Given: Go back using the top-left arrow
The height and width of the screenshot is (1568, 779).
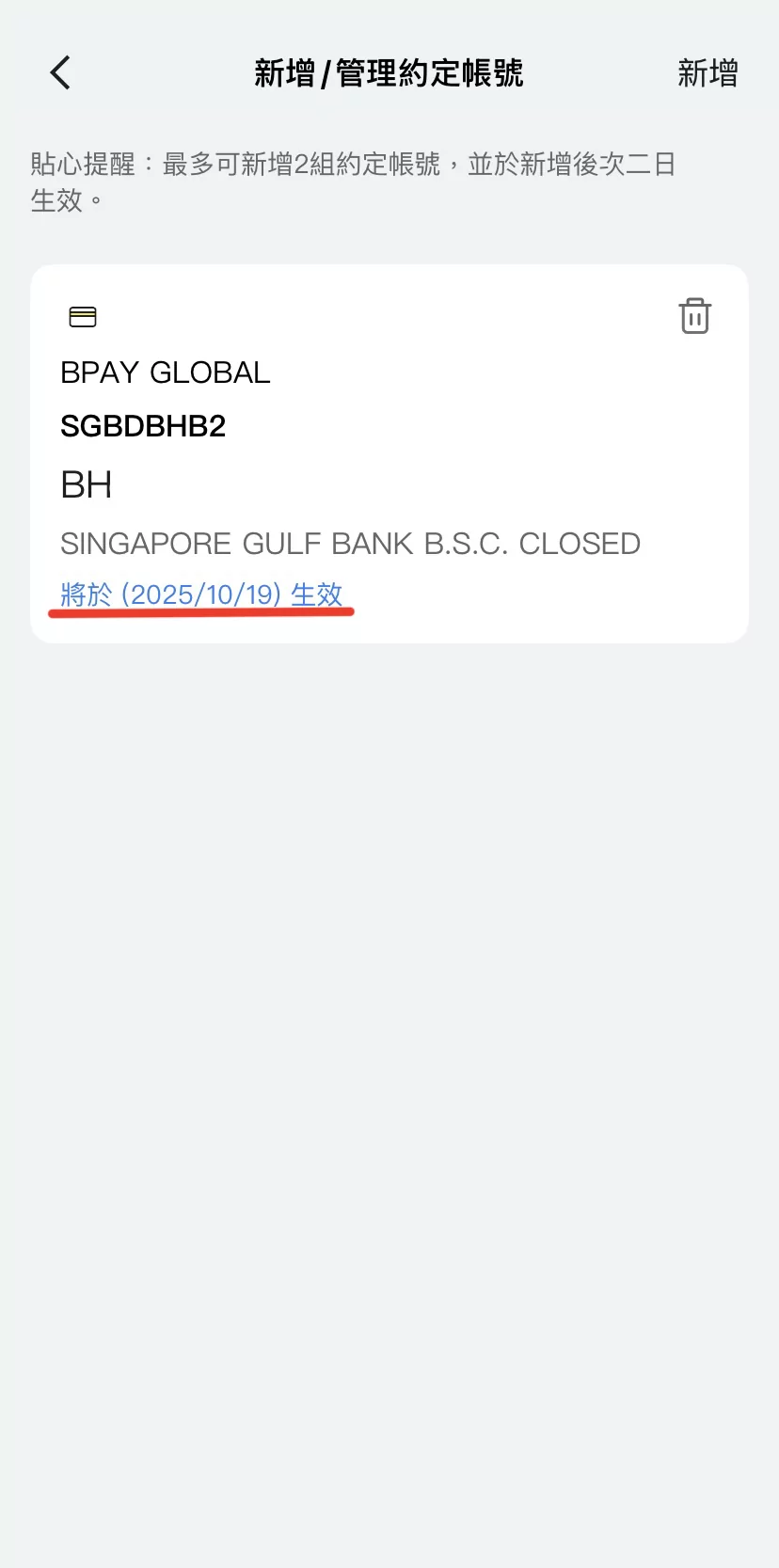Looking at the screenshot, I should [60, 72].
